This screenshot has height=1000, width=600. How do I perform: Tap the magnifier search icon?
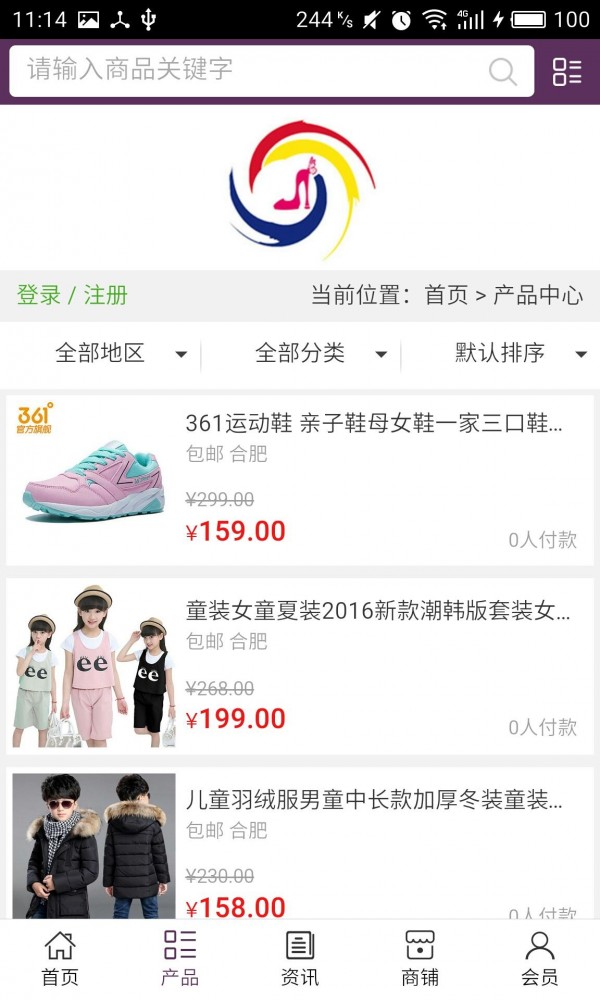[502, 71]
